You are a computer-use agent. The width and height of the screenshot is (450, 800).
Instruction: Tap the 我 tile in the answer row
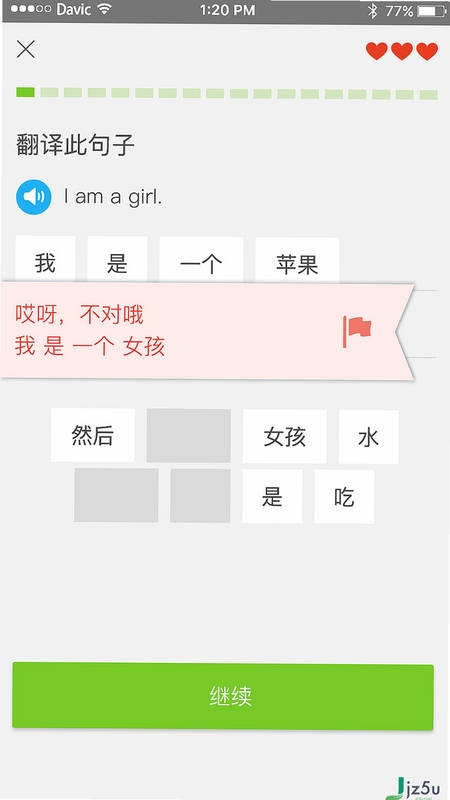coord(45,259)
